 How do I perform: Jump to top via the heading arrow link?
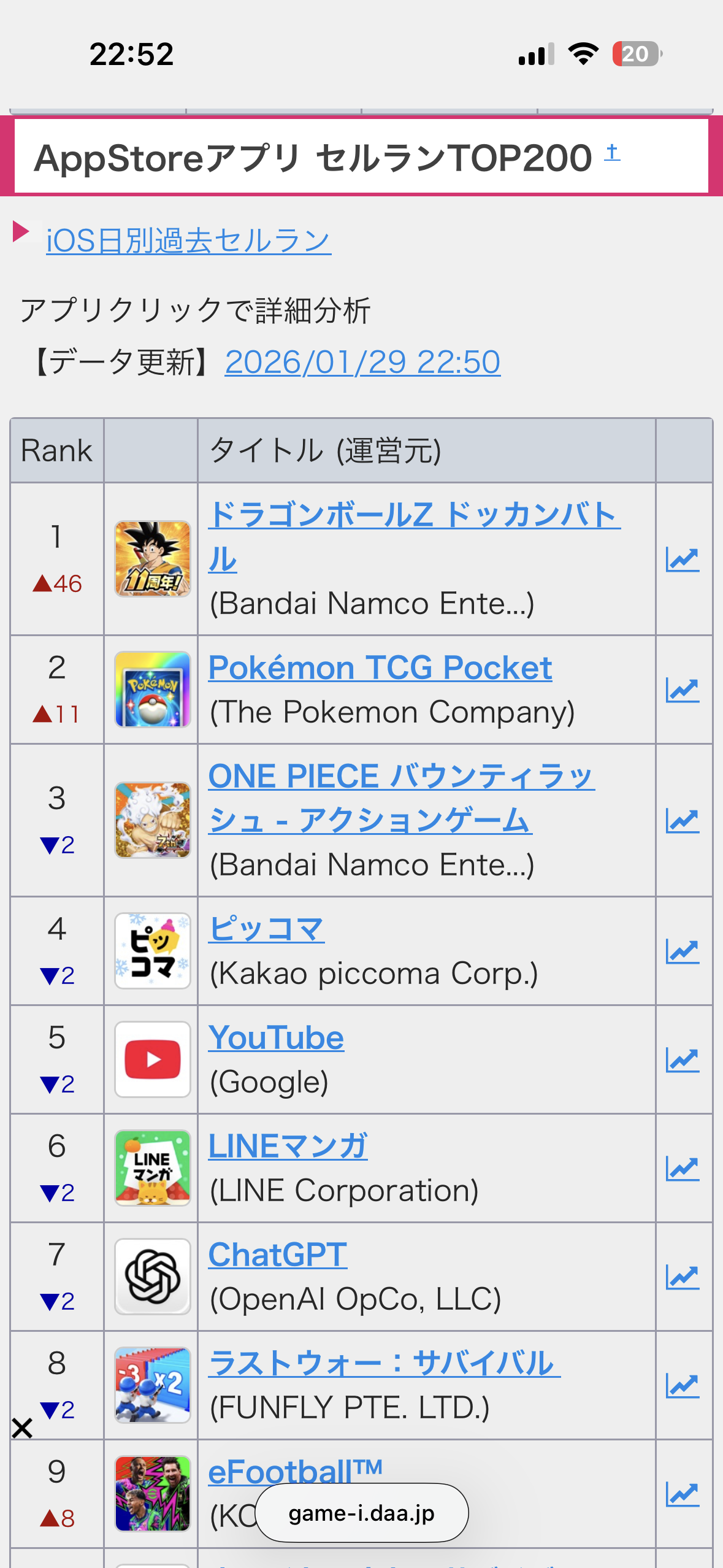click(x=611, y=152)
